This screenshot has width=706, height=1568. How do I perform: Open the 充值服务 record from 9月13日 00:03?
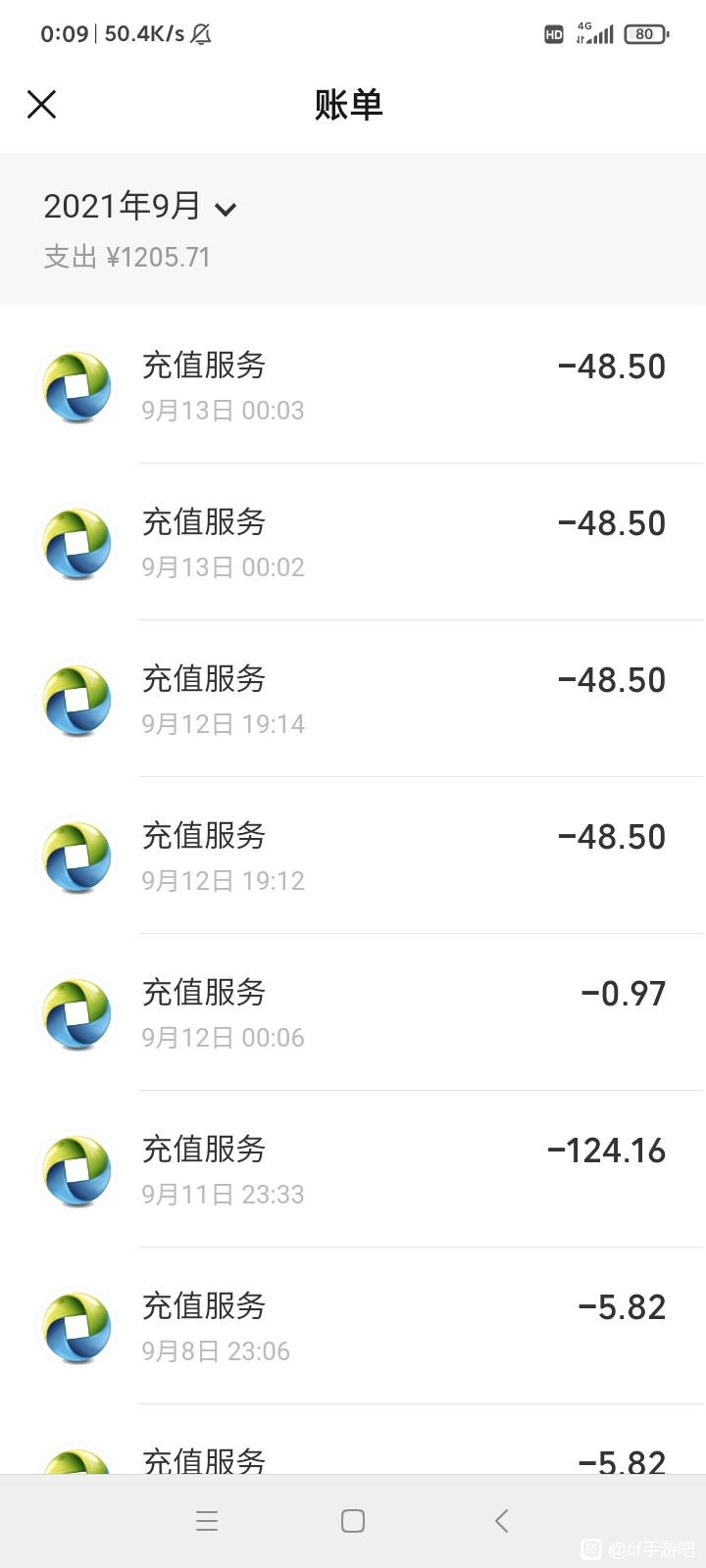[353, 385]
